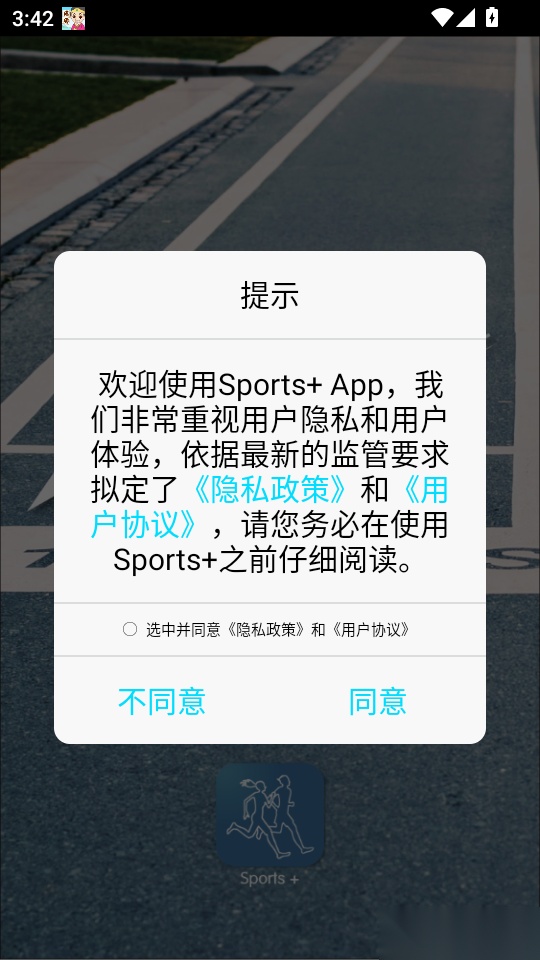Viewport: 540px width, 960px height.
Task: Open the 《隐私政策》 link in the message
Action: [x=270, y=490]
